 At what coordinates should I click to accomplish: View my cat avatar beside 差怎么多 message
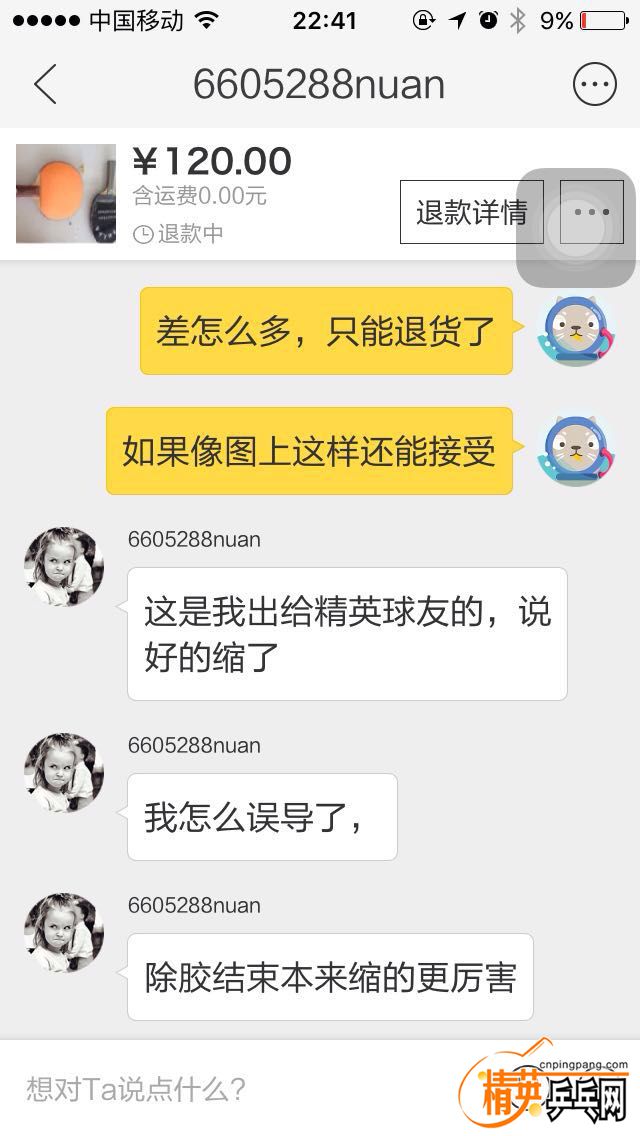pyautogui.click(x=574, y=330)
